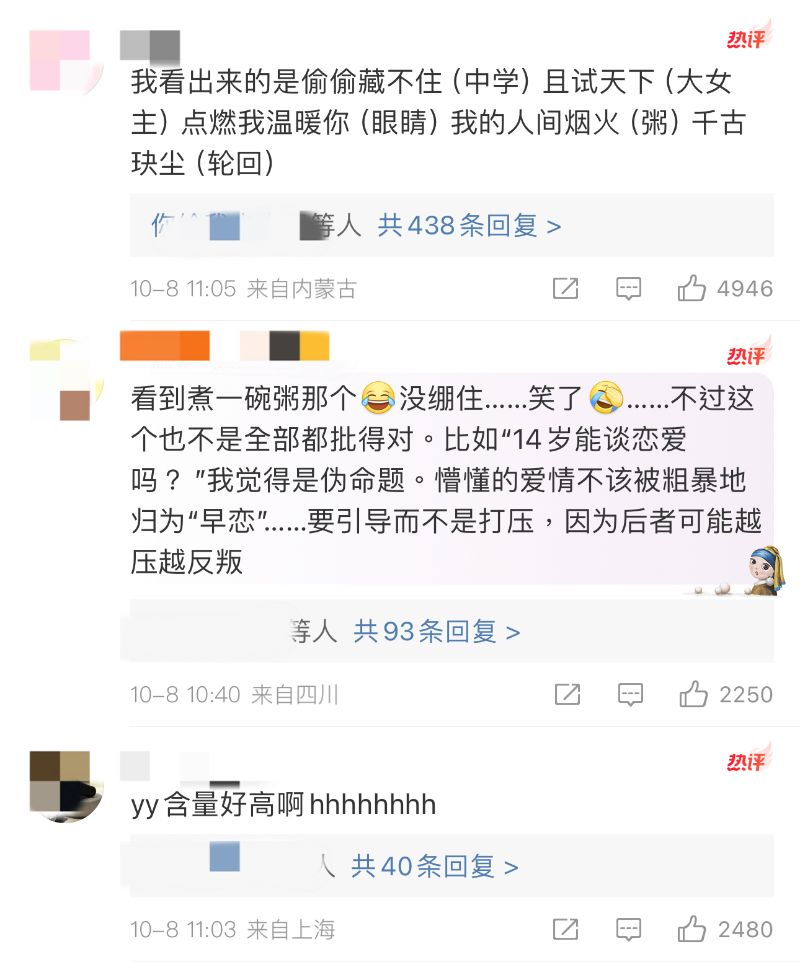
Task: Open the Shanghai commenter's profile avatar
Action: coord(64,786)
